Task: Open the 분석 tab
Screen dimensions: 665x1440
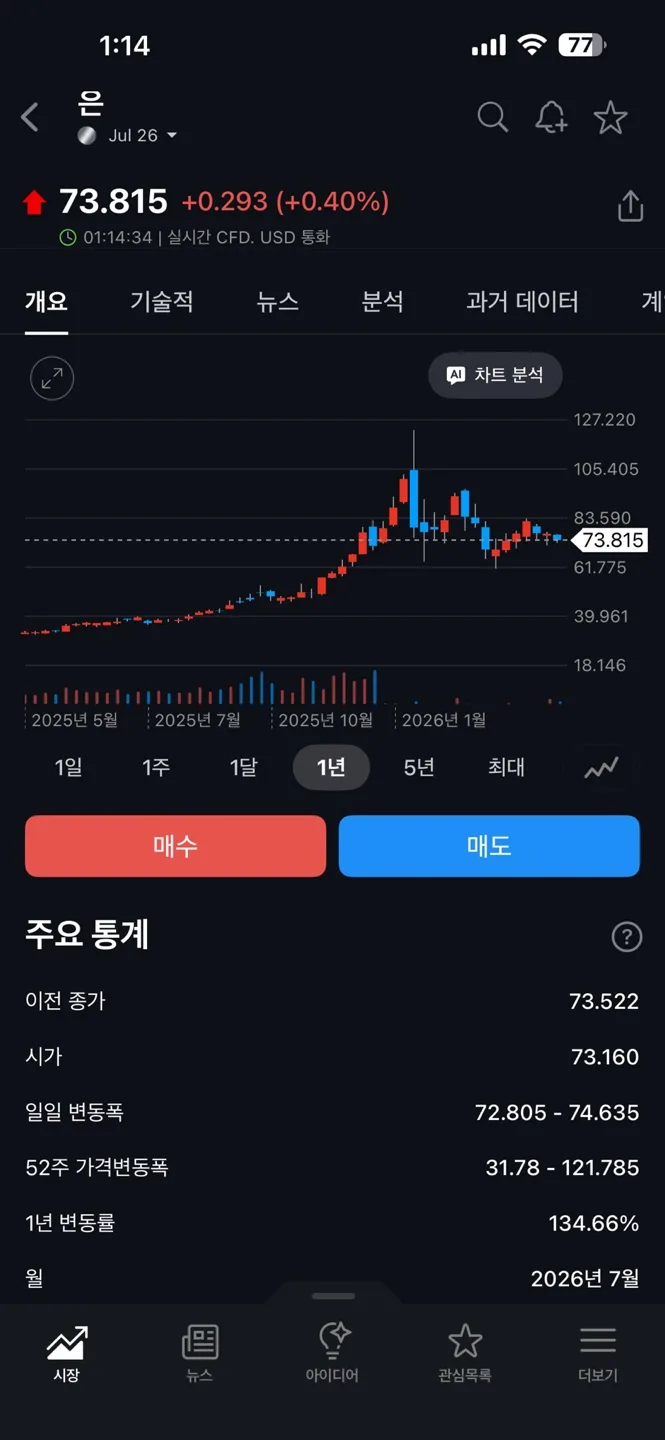Action: pos(382,301)
